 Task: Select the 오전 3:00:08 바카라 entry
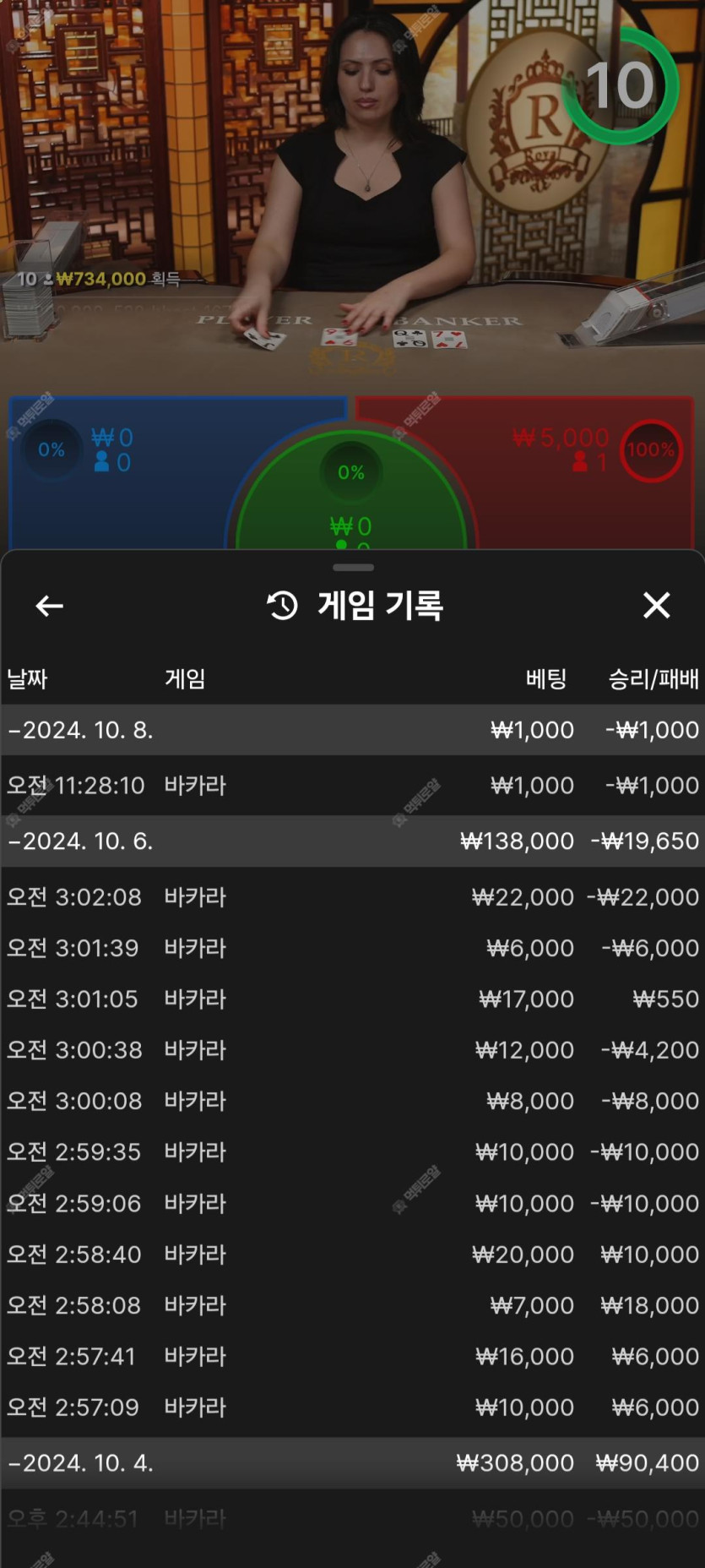coord(352,1101)
